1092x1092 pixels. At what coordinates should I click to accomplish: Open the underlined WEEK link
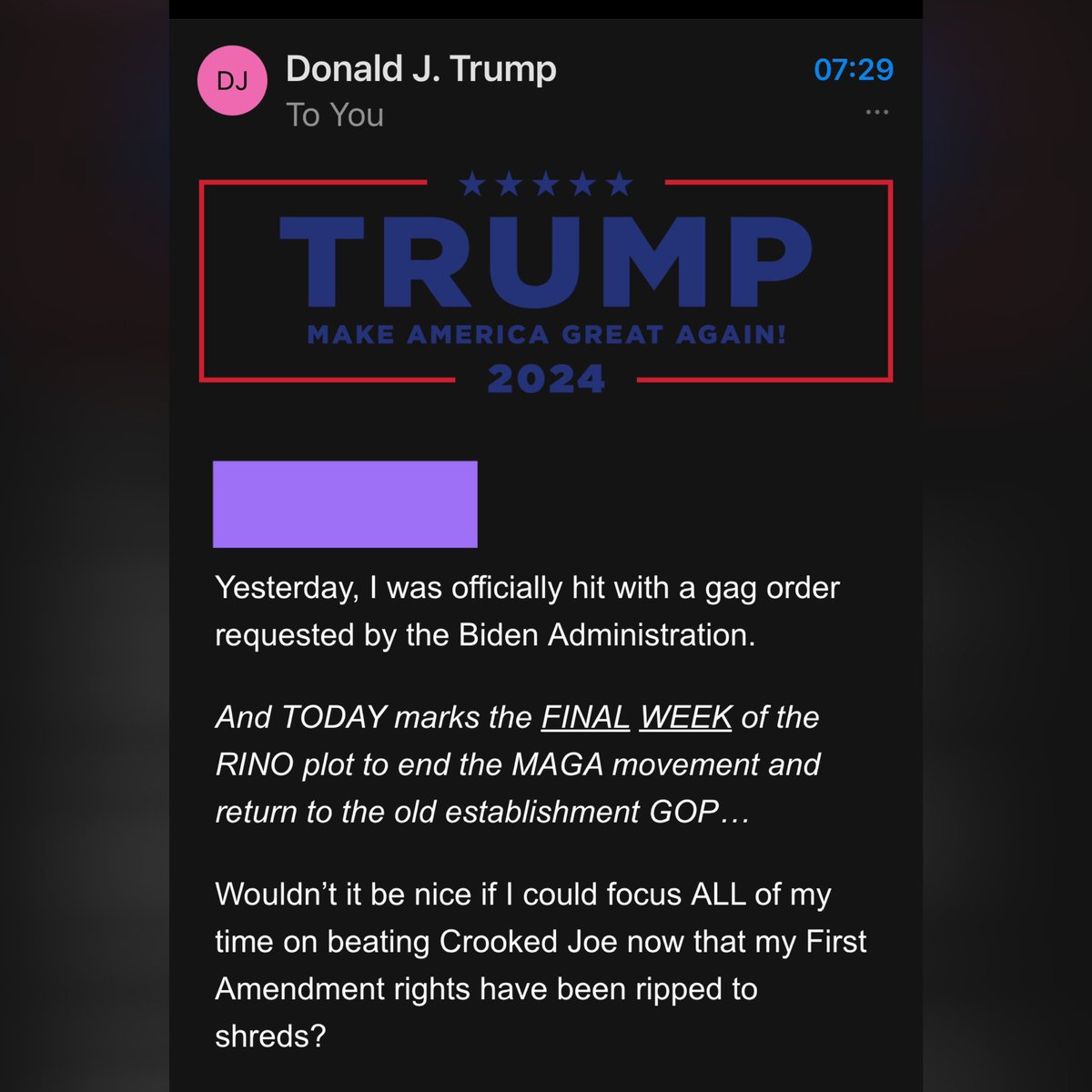pyautogui.click(x=685, y=717)
